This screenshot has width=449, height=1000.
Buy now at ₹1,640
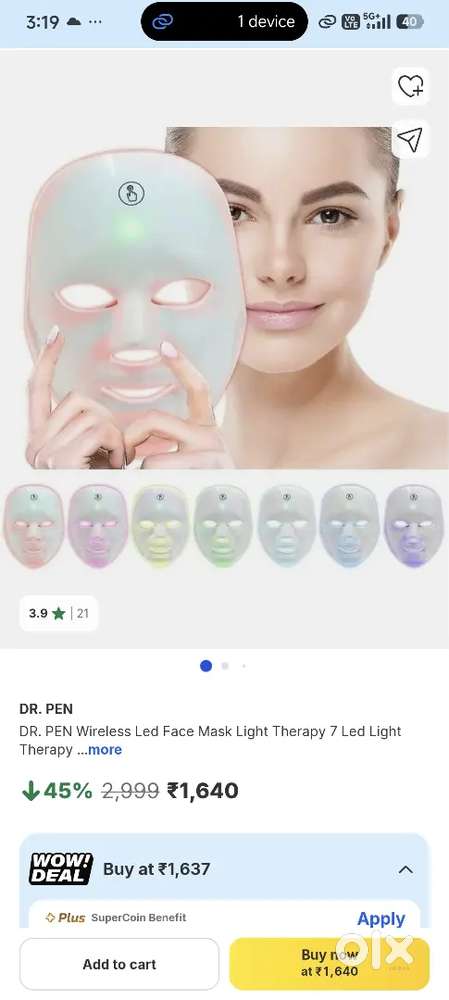coord(329,964)
